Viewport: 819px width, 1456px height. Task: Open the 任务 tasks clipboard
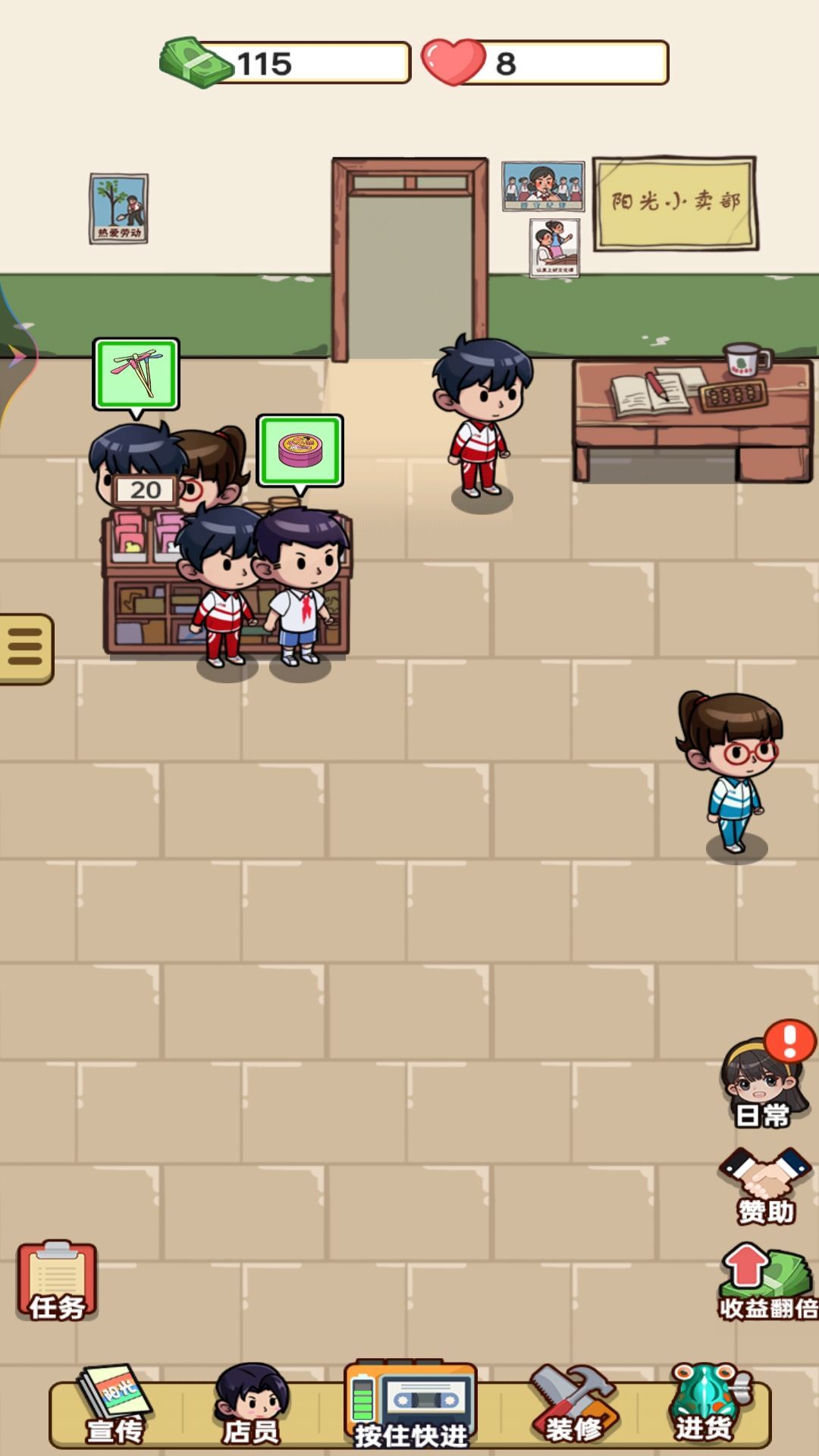click(x=57, y=1282)
